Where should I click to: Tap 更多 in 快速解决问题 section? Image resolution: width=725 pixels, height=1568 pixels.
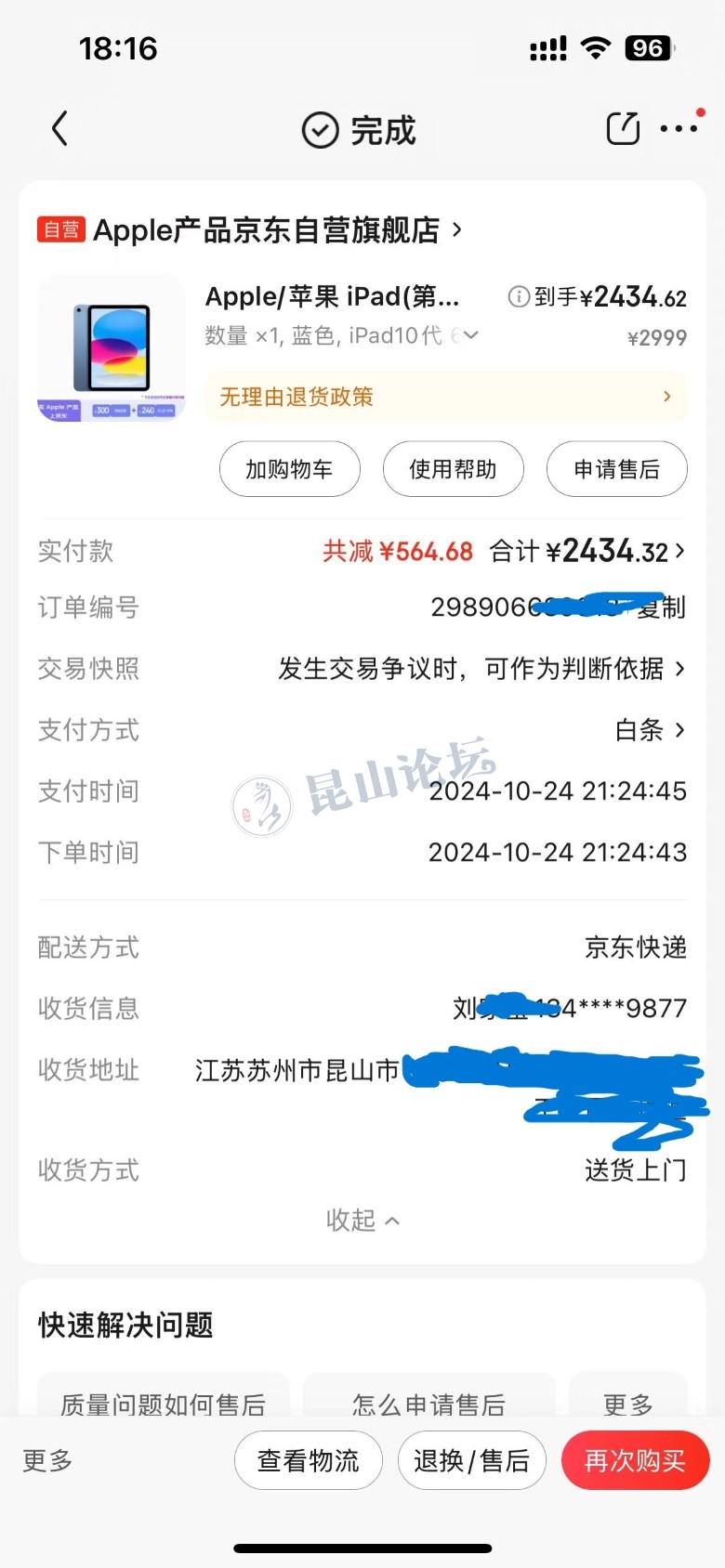[x=628, y=1403]
